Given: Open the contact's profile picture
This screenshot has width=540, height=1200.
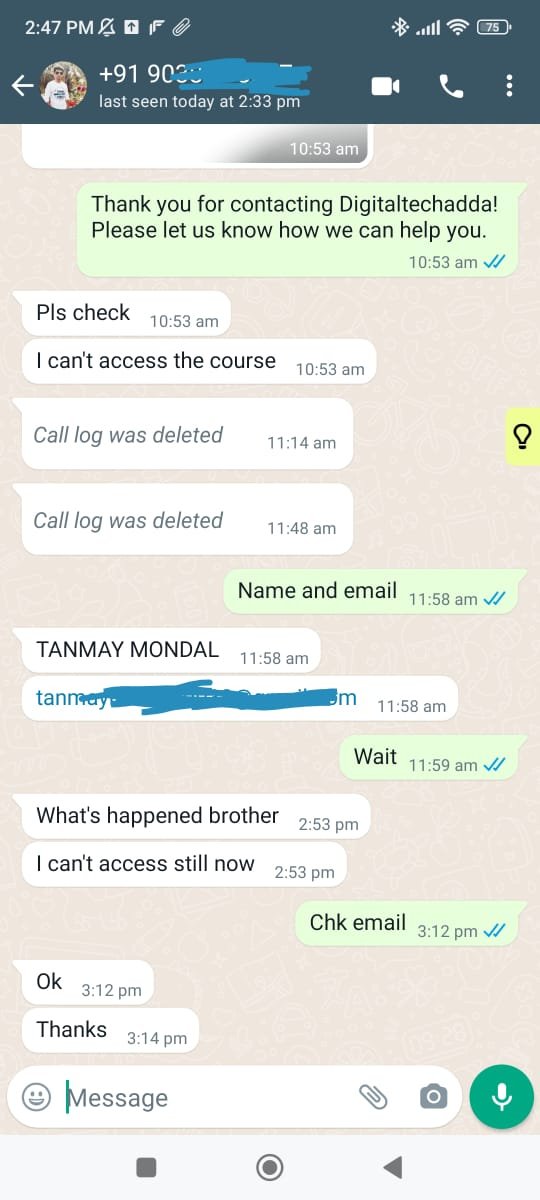Looking at the screenshot, I should [x=63, y=86].
